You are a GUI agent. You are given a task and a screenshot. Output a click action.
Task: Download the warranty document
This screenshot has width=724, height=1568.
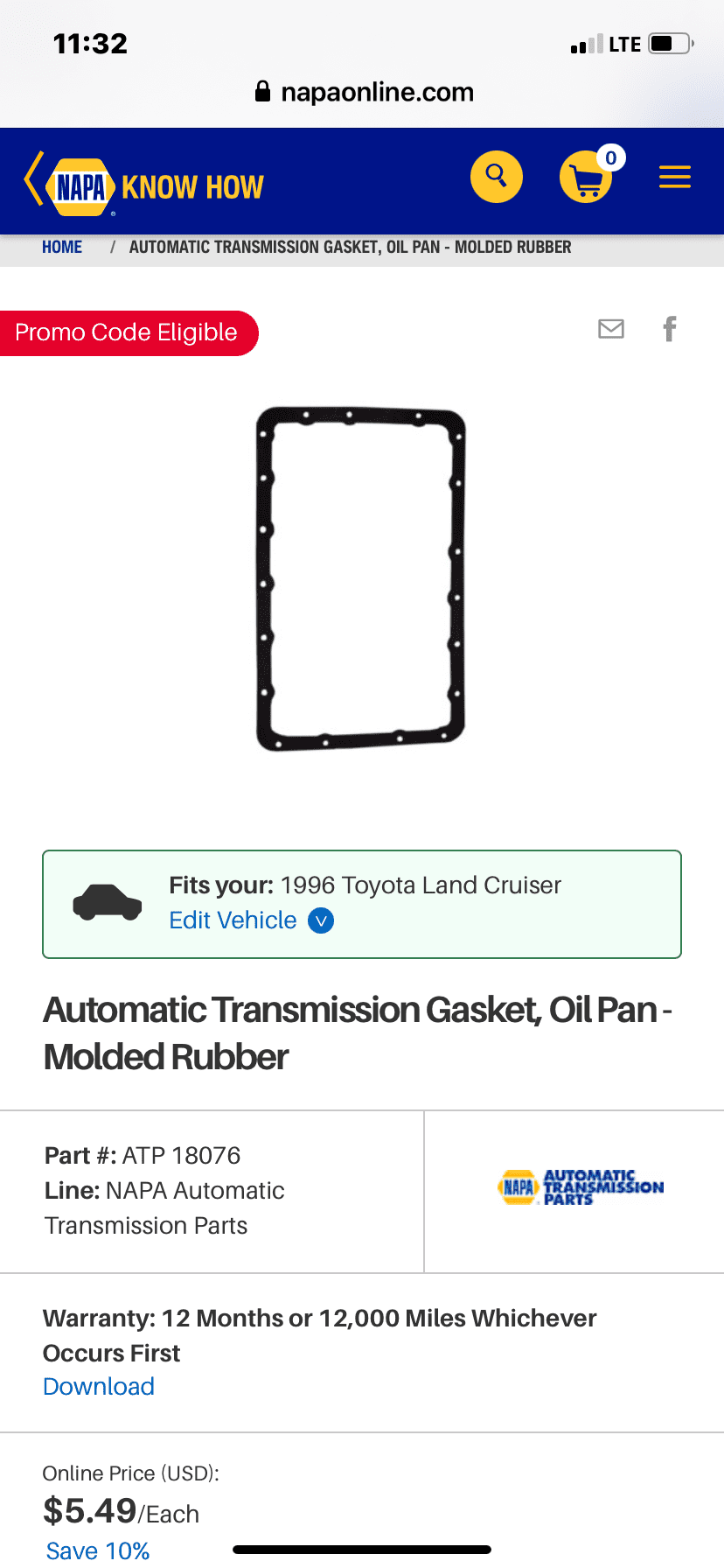pyautogui.click(x=99, y=1387)
